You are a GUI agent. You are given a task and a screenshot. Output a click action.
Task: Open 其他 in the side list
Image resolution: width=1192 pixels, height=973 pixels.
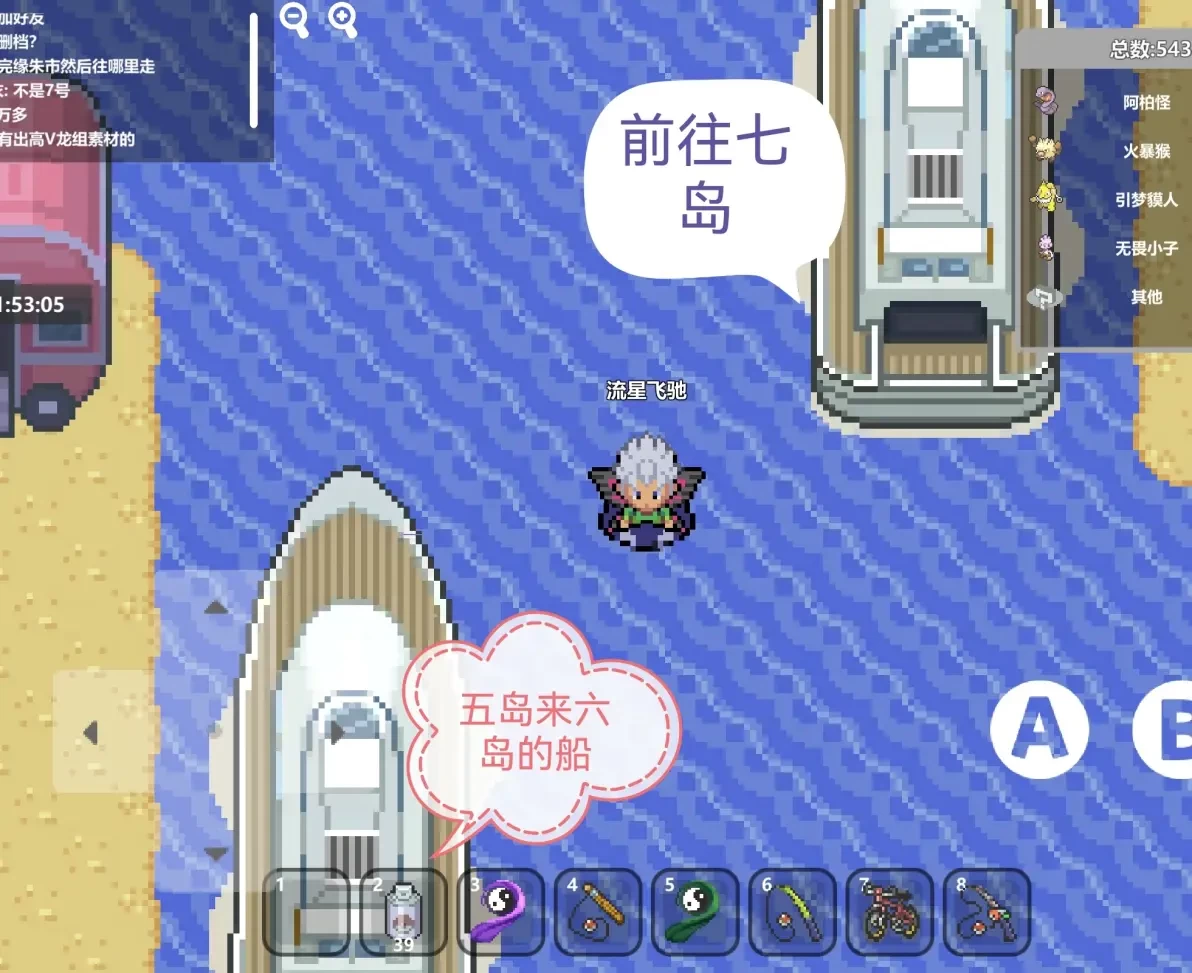click(1146, 297)
